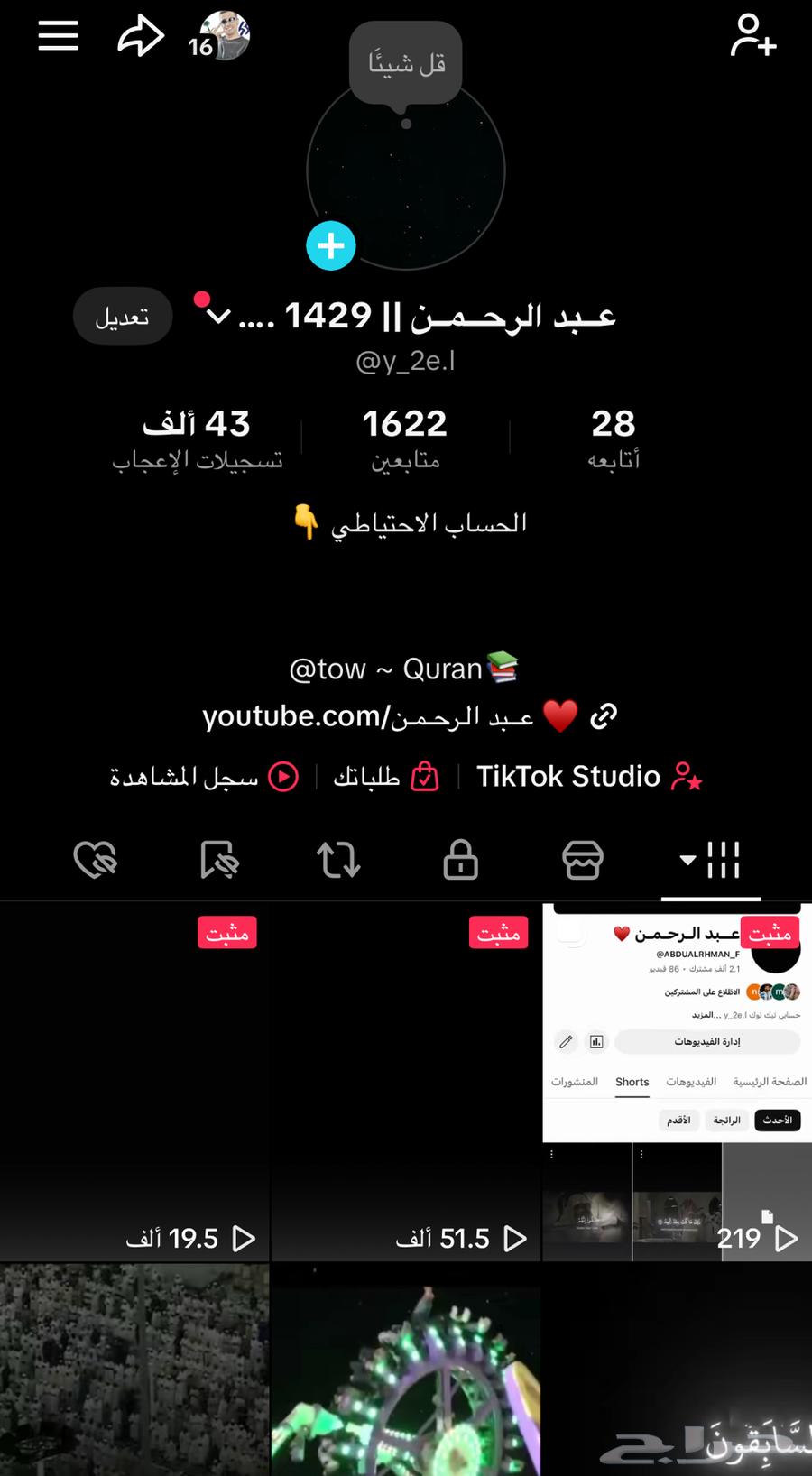Open the private videos lock icon

[460, 861]
